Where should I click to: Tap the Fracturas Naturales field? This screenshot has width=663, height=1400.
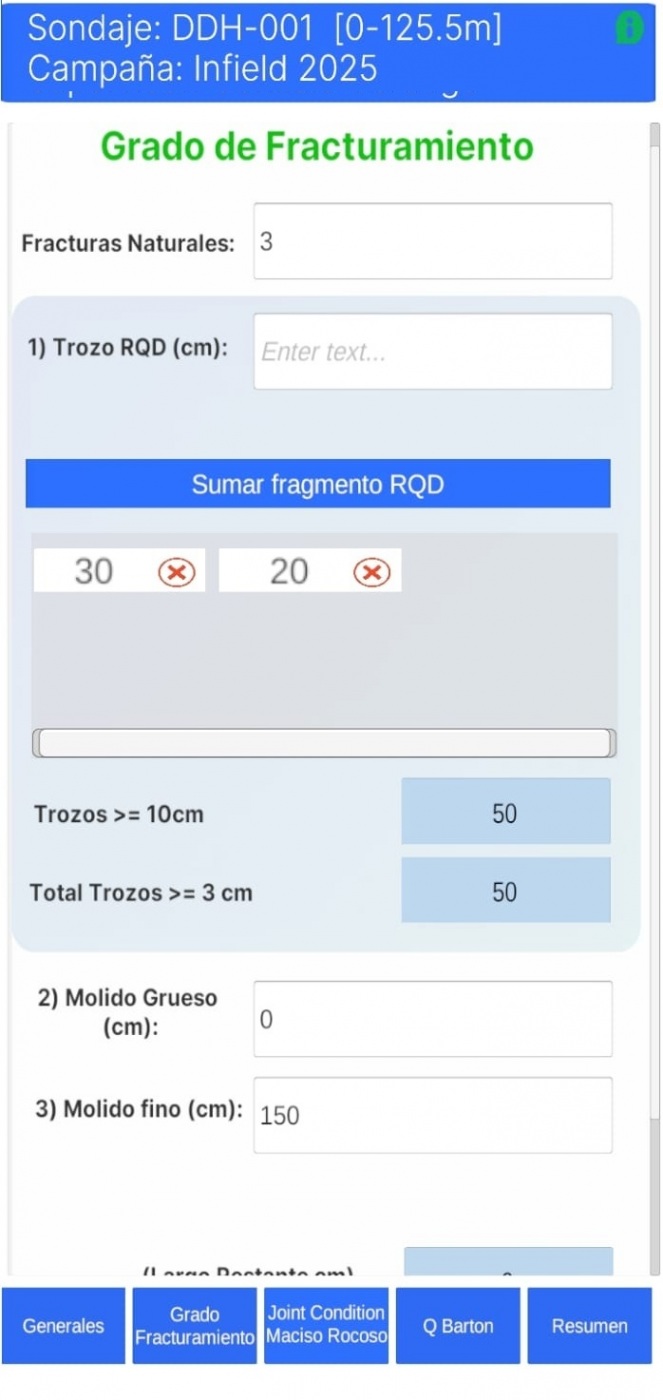432,241
